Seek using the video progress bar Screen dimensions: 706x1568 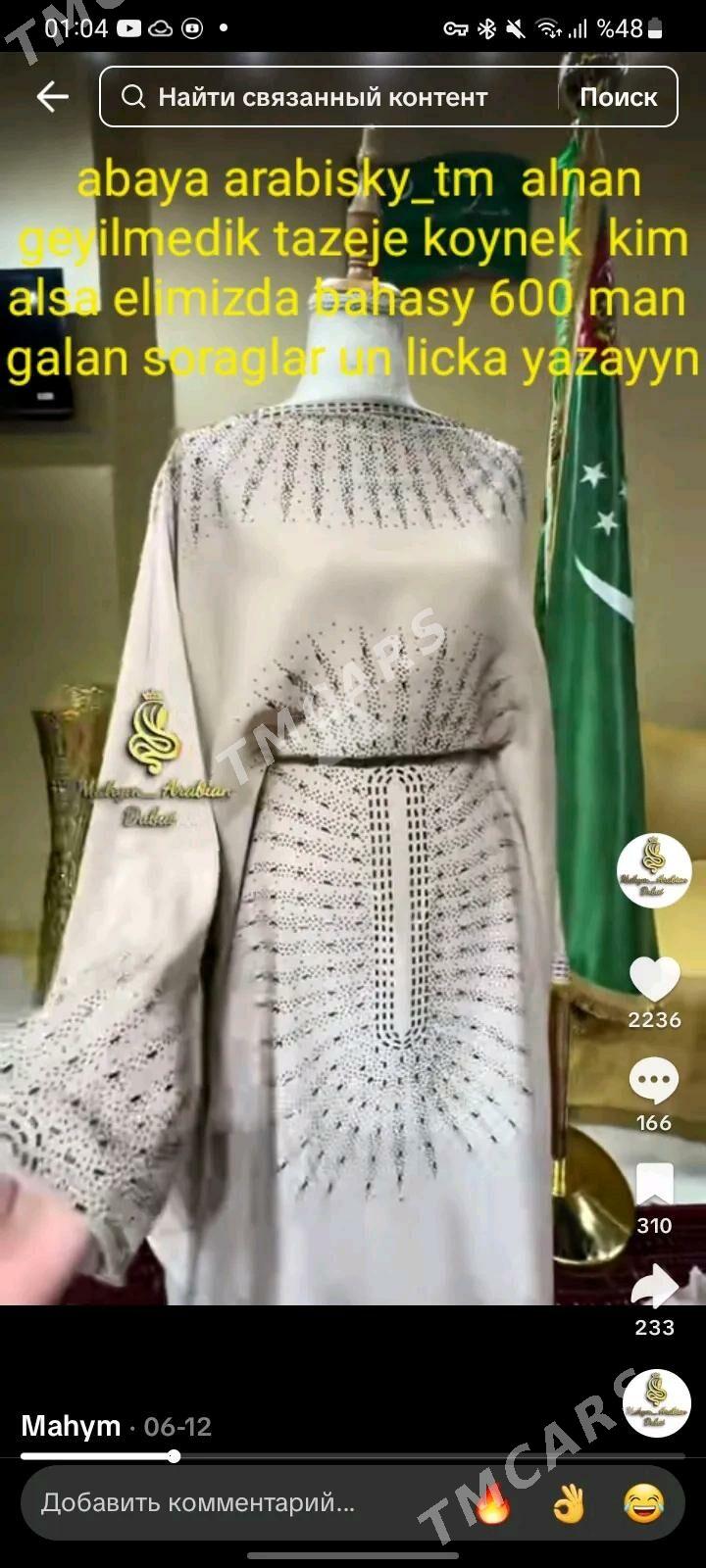tap(353, 1456)
